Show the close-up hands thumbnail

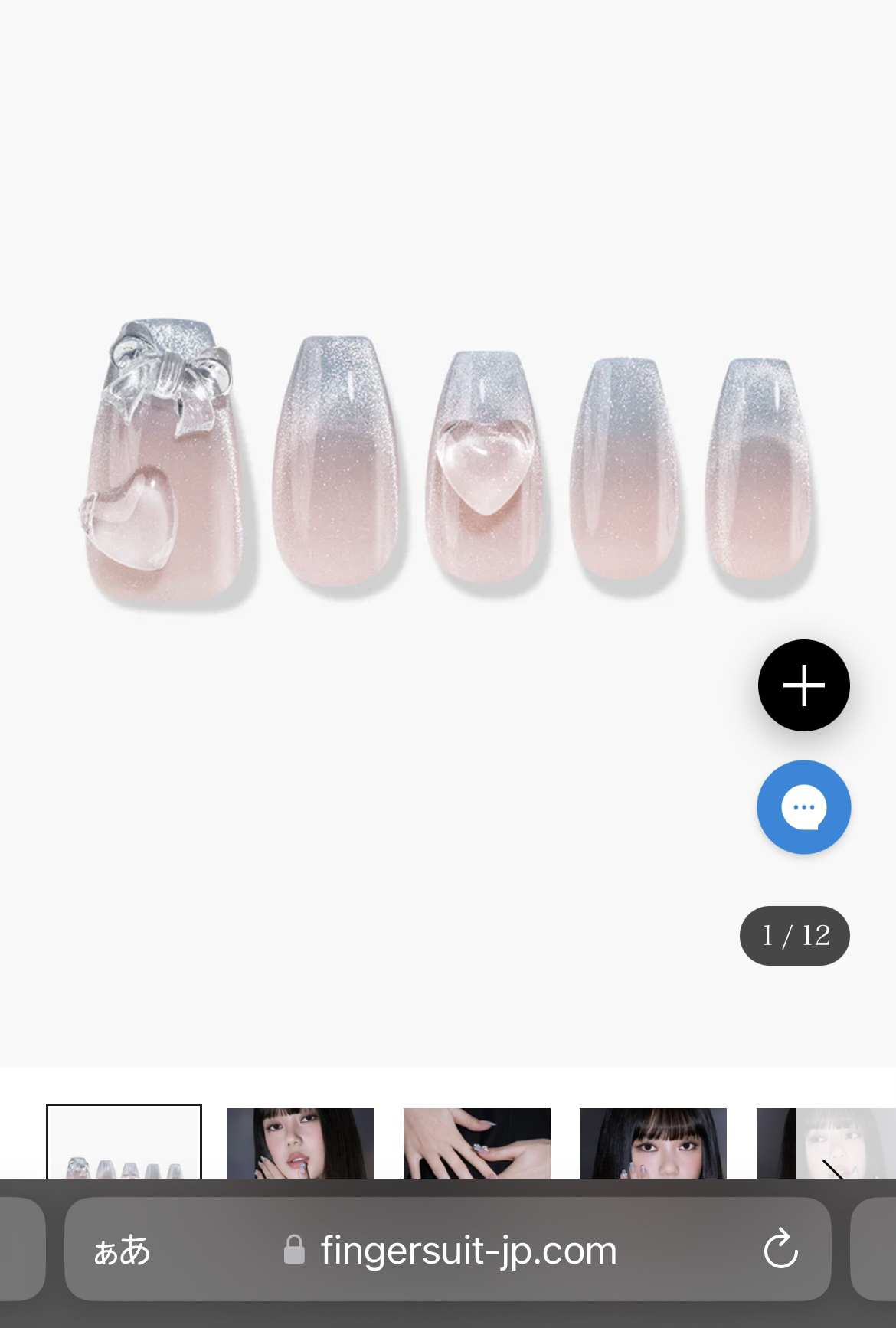(476, 1143)
